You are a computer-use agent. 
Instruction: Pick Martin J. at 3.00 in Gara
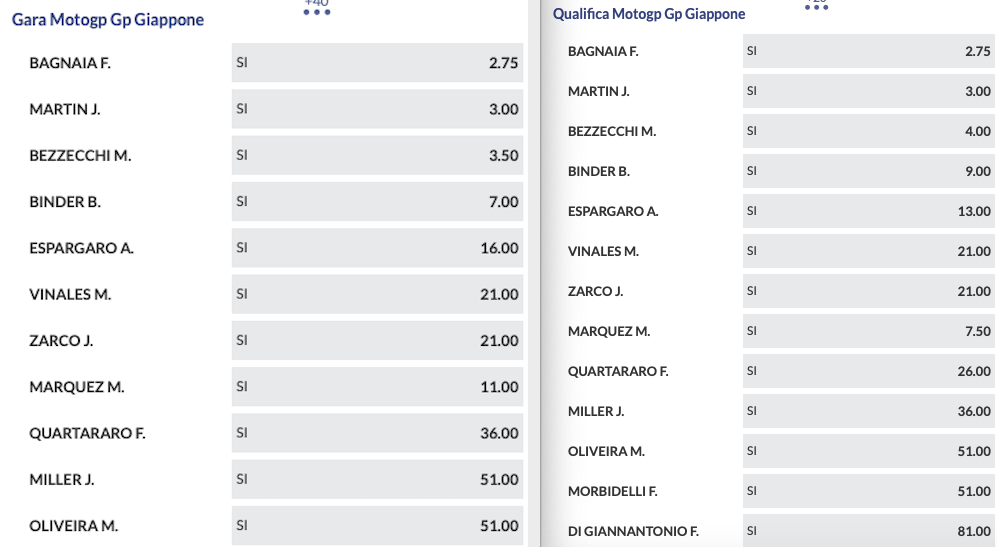click(377, 109)
